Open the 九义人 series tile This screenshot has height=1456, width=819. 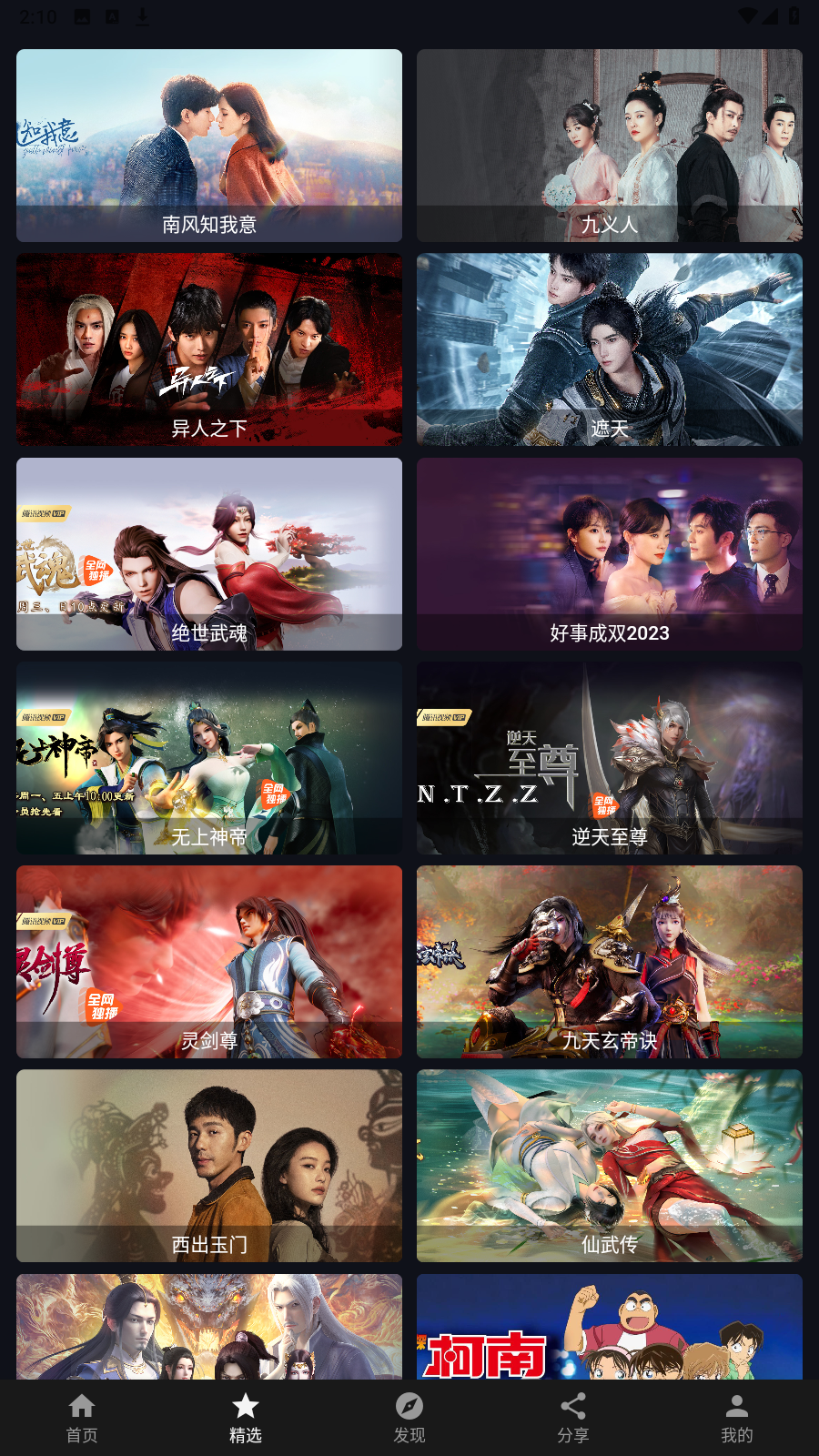pos(610,146)
